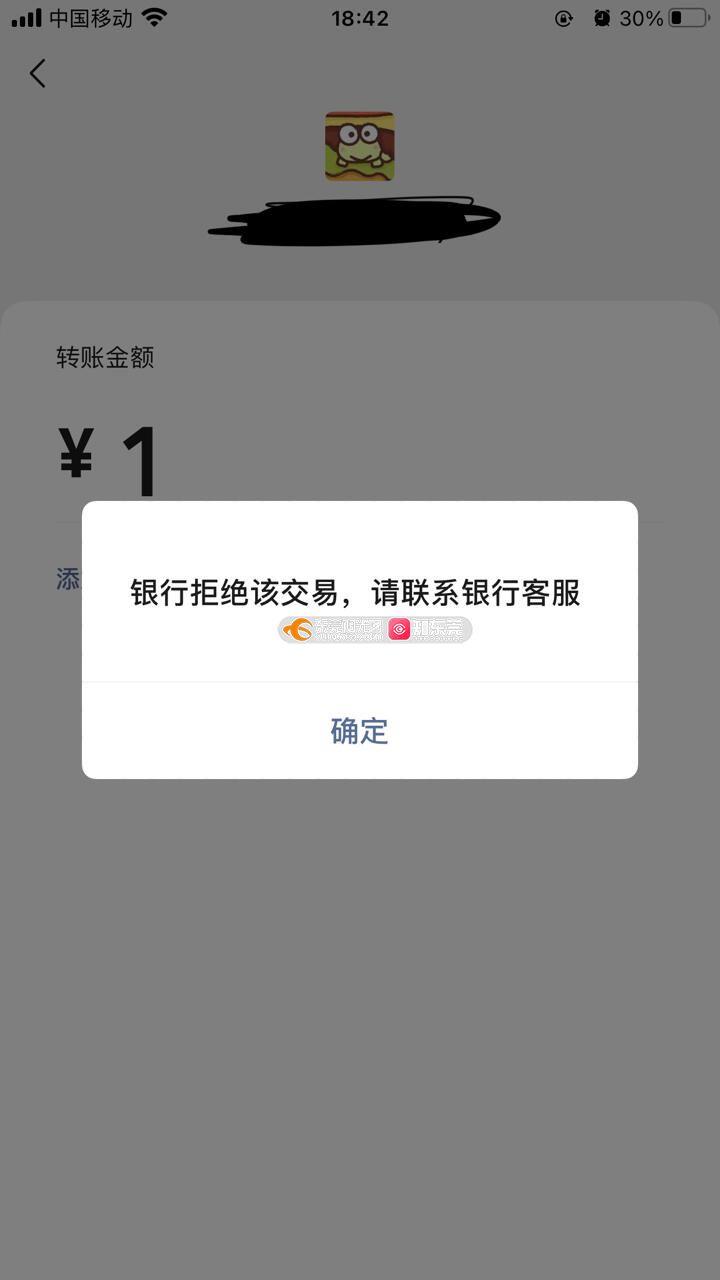The height and width of the screenshot is (1280, 720).
Task: Click the scribbled-out recipient name area
Action: 353,218
